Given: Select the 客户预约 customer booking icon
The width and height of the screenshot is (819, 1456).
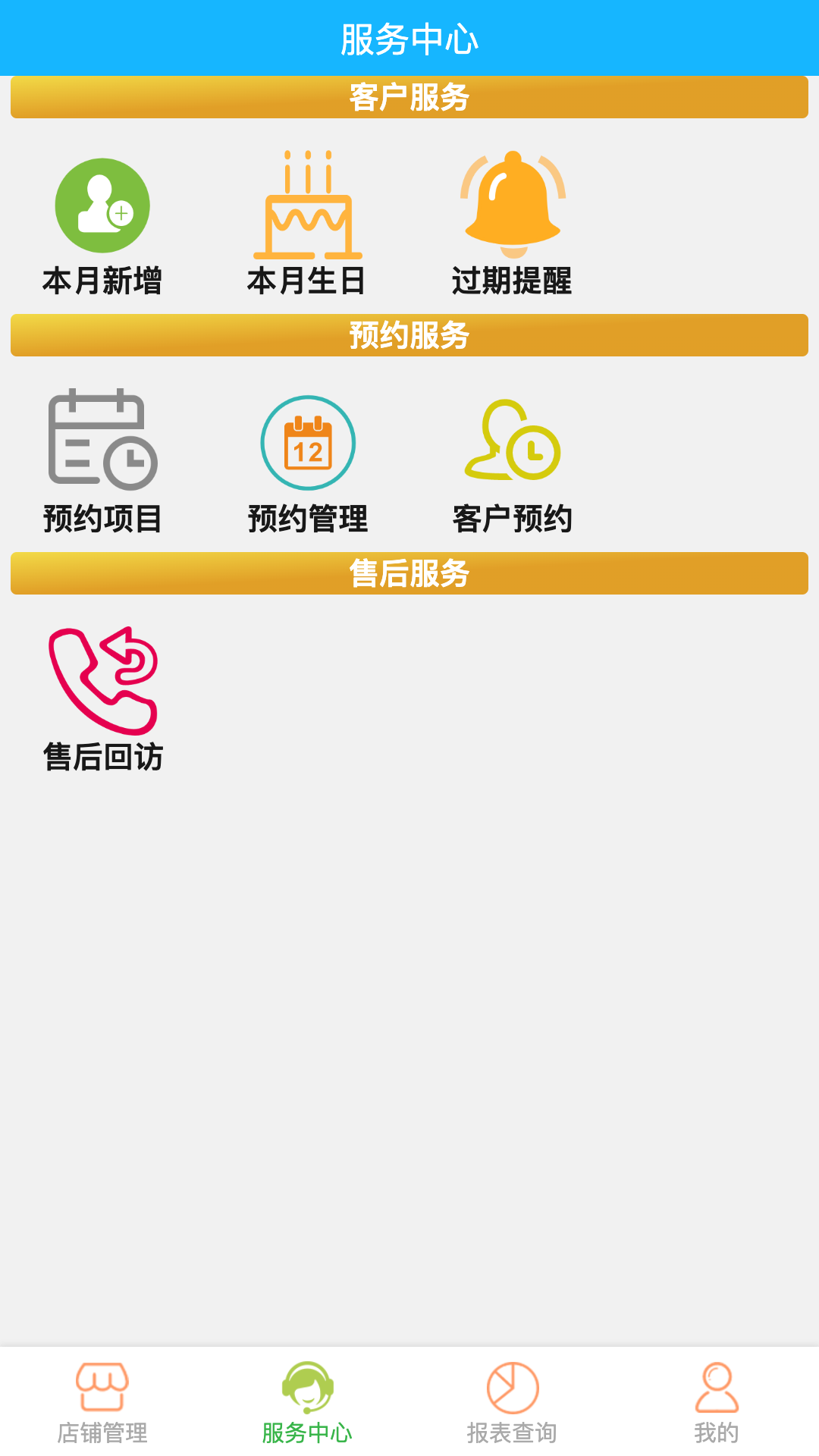Looking at the screenshot, I should (x=514, y=444).
